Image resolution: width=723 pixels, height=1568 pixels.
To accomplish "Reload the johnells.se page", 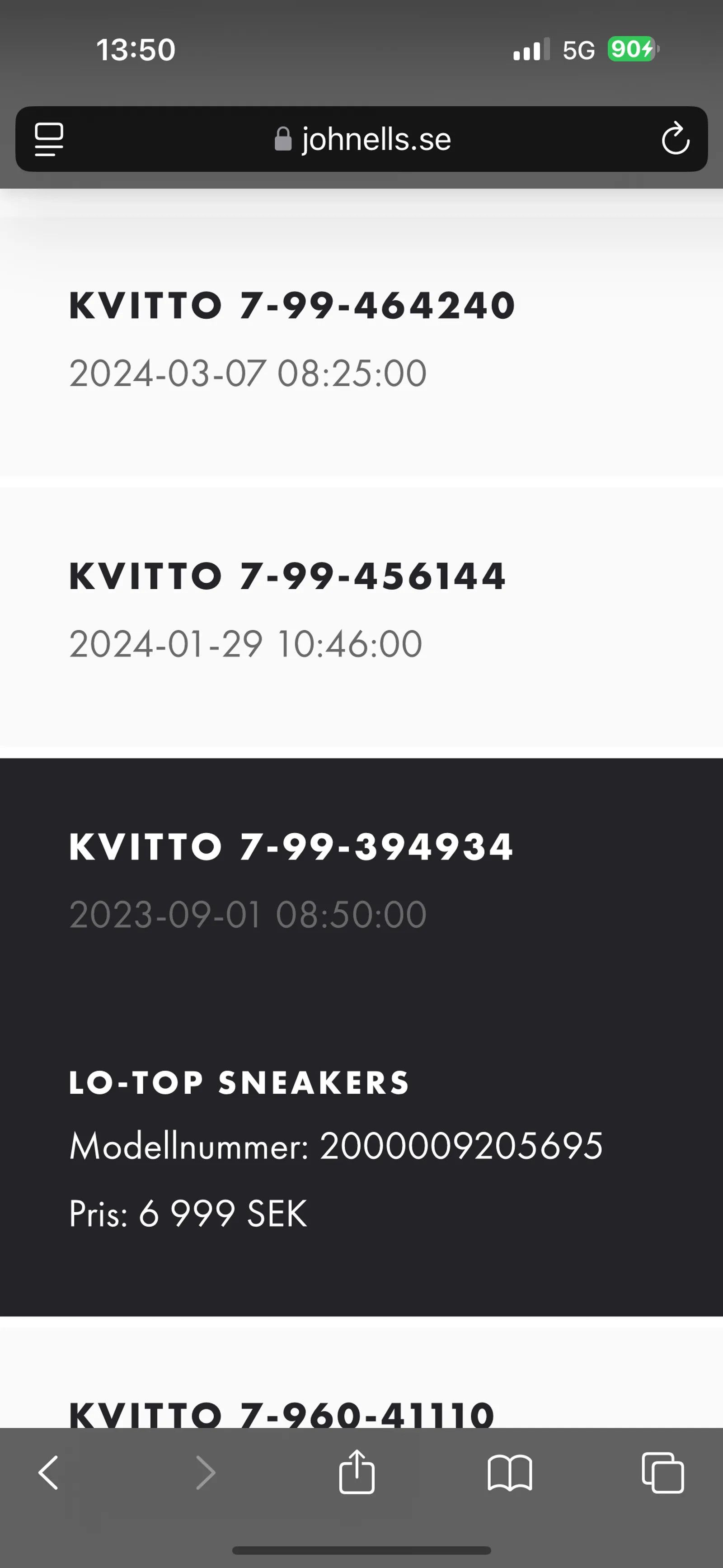I will (676, 139).
